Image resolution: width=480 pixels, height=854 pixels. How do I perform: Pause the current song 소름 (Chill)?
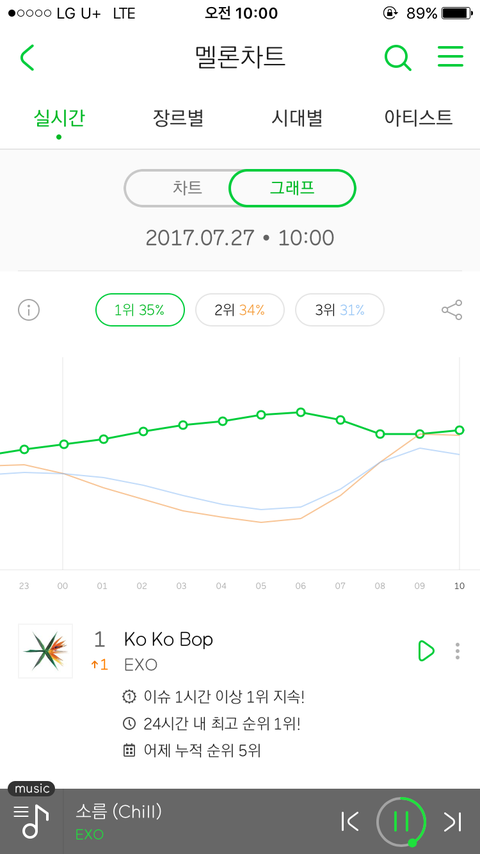(x=401, y=821)
